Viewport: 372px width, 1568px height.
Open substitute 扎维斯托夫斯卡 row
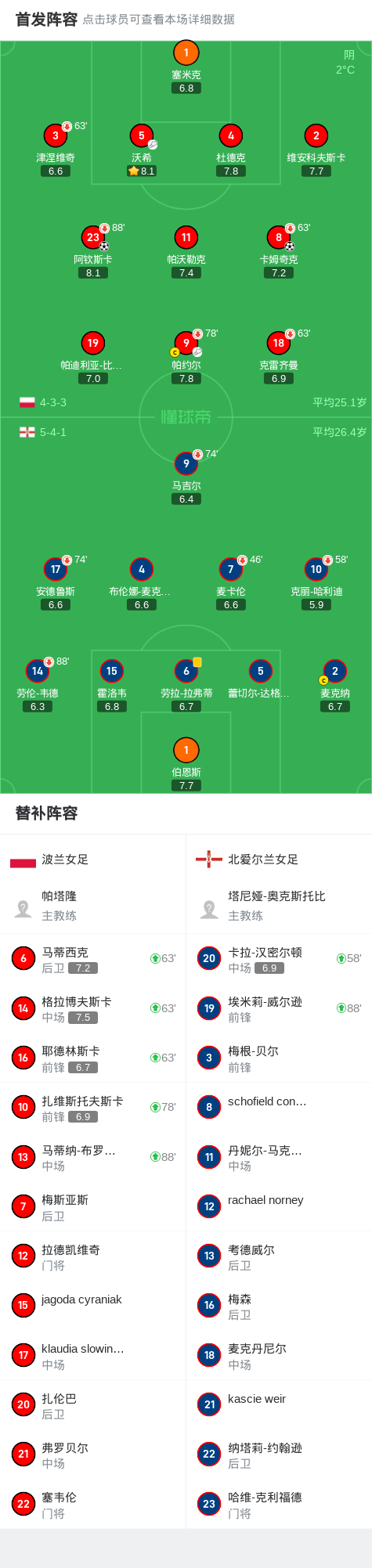[93, 1108]
